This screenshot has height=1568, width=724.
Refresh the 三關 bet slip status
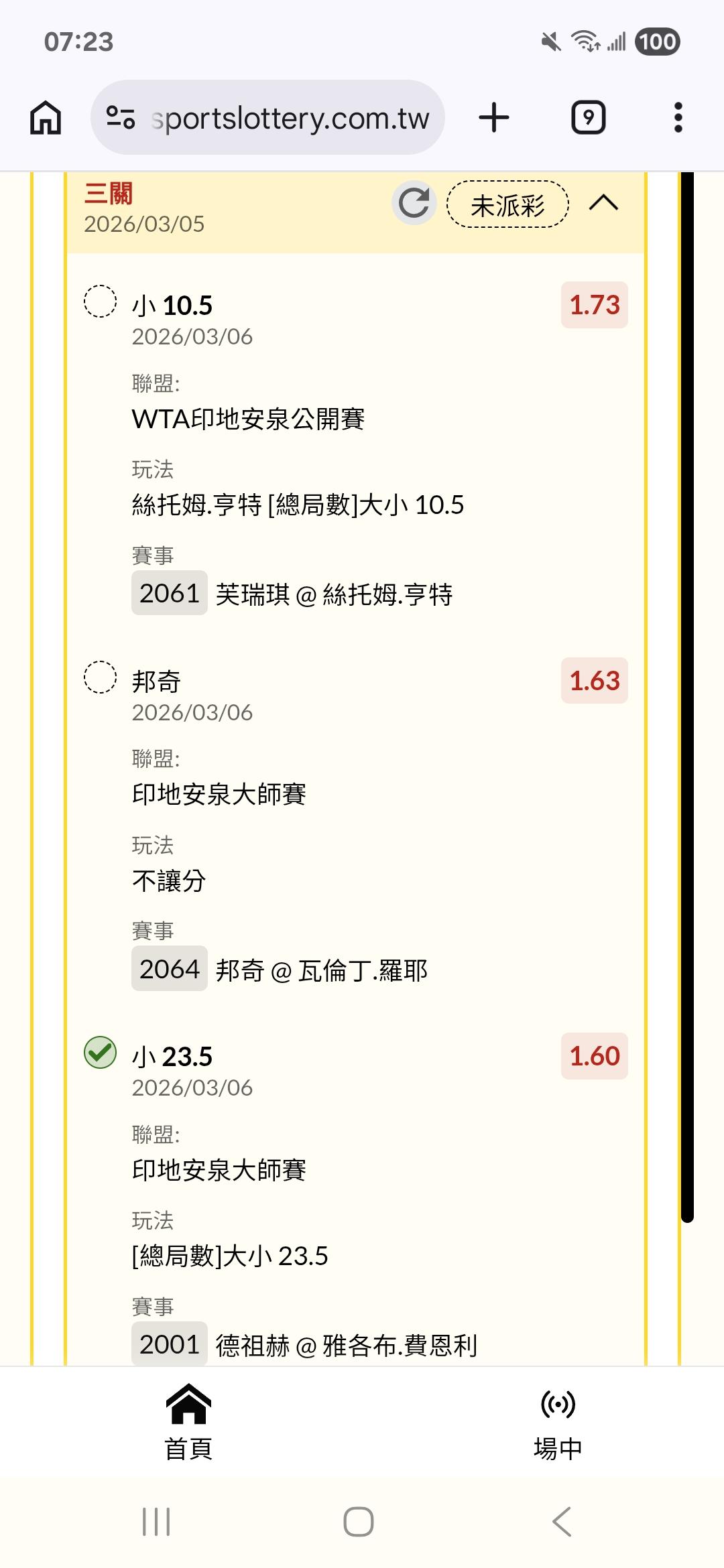click(x=414, y=203)
